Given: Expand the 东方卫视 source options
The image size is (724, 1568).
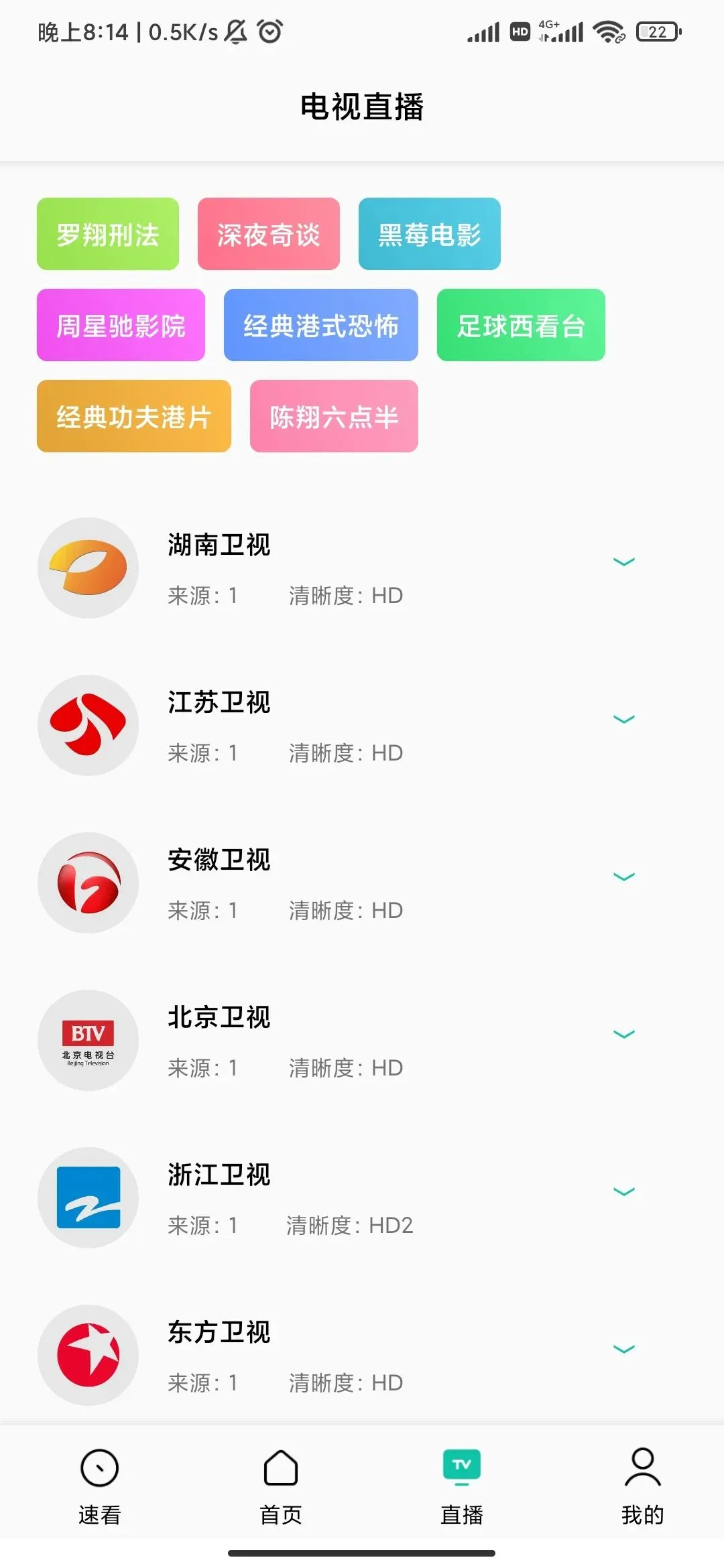Looking at the screenshot, I should point(624,1350).
